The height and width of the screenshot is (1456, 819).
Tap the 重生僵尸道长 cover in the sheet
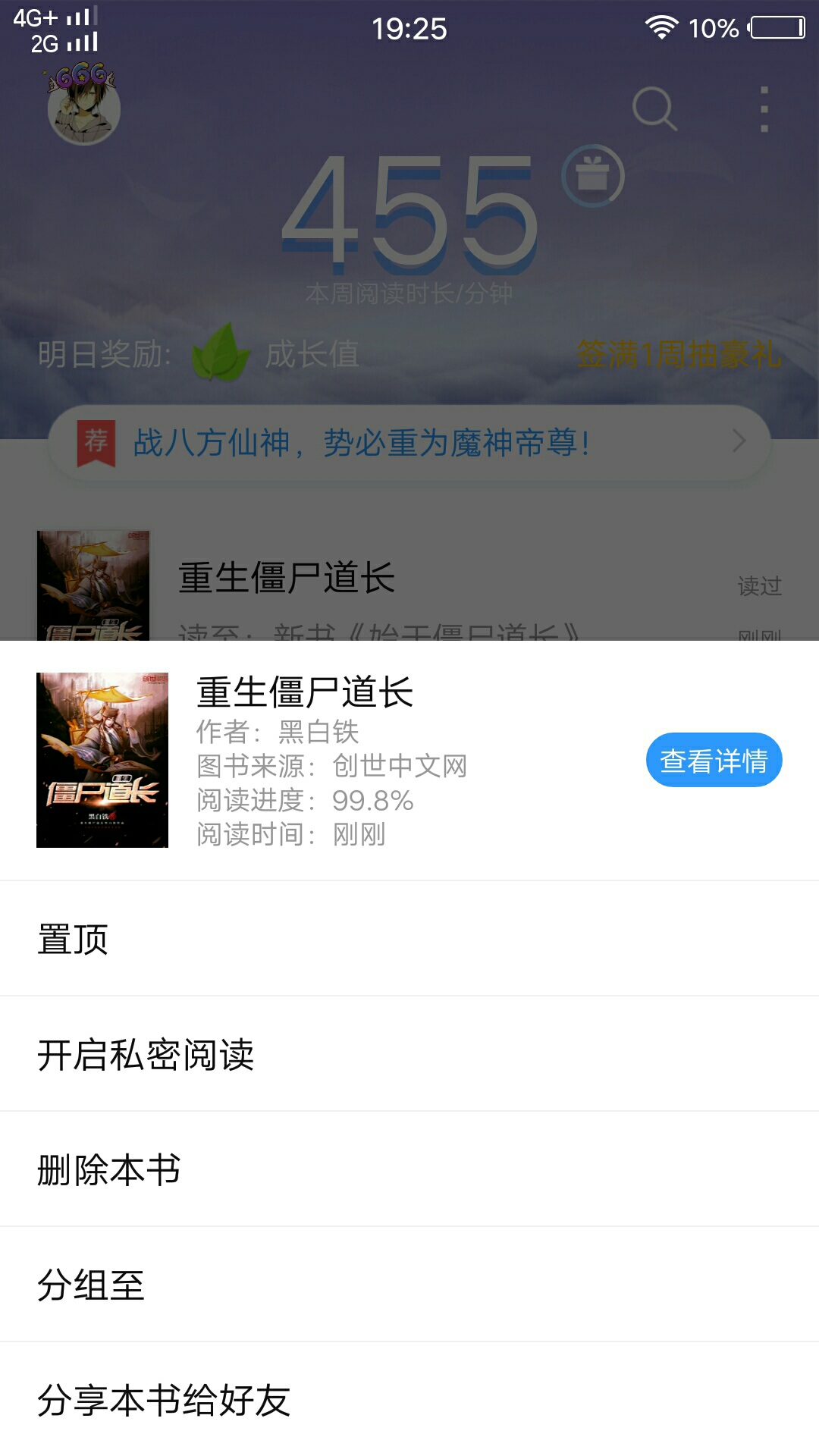102,760
